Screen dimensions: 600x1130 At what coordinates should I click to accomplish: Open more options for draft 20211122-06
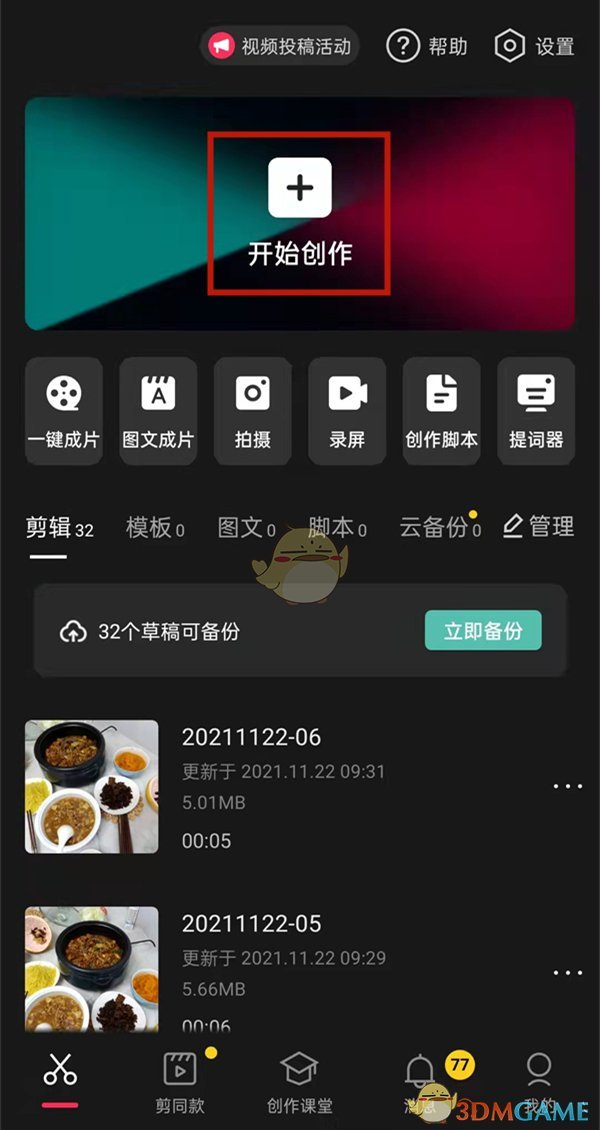click(567, 787)
